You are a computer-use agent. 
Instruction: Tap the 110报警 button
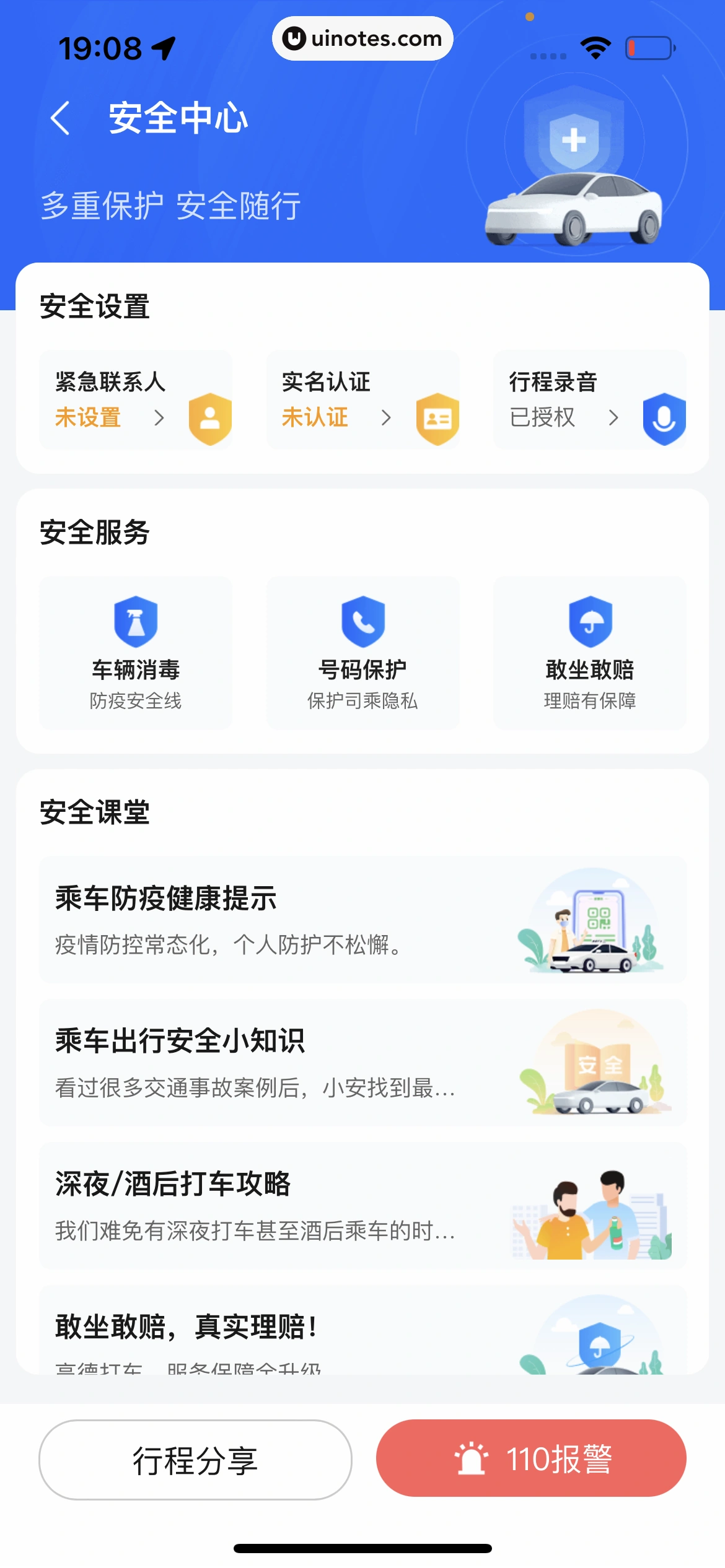point(531,1459)
